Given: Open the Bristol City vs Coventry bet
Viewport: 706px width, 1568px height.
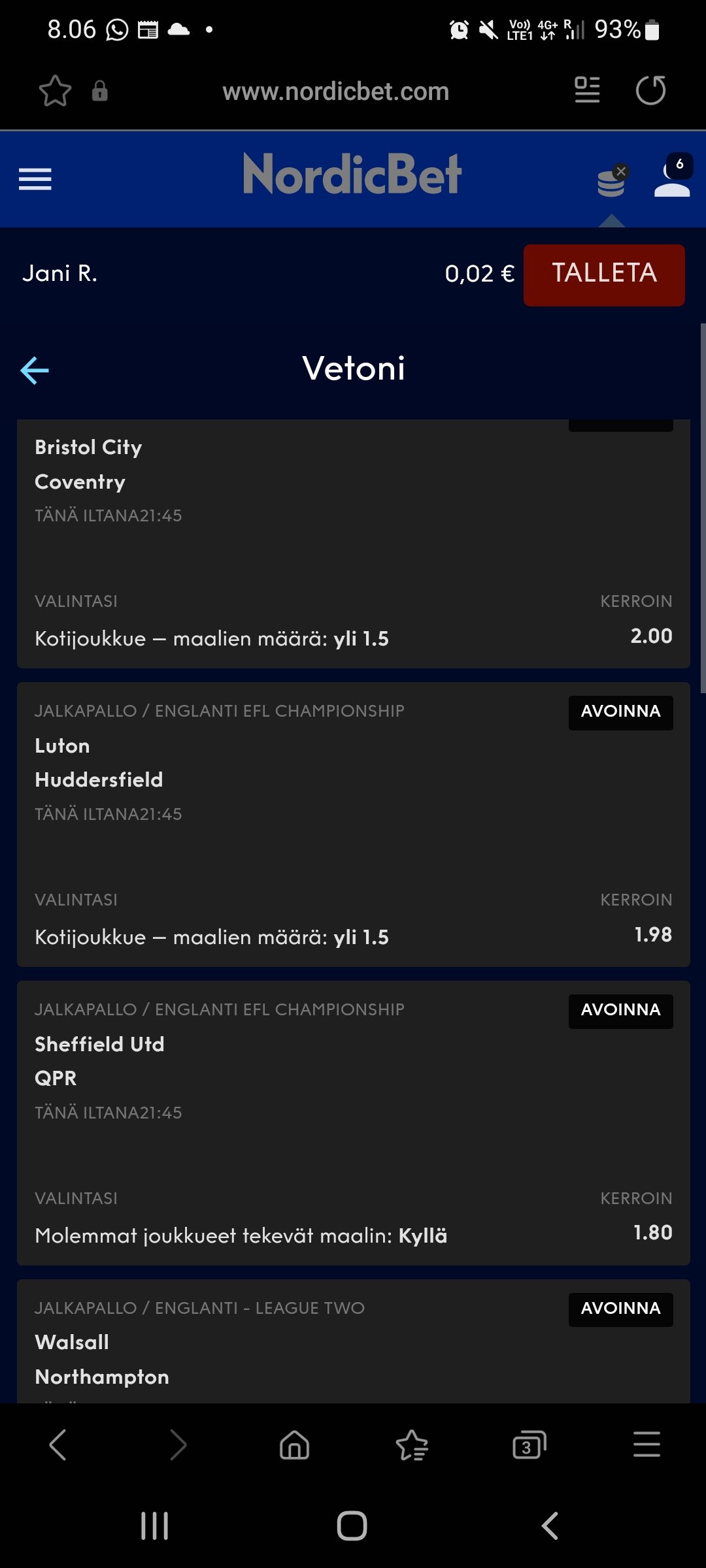Looking at the screenshot, I should [x=353, y=542].
